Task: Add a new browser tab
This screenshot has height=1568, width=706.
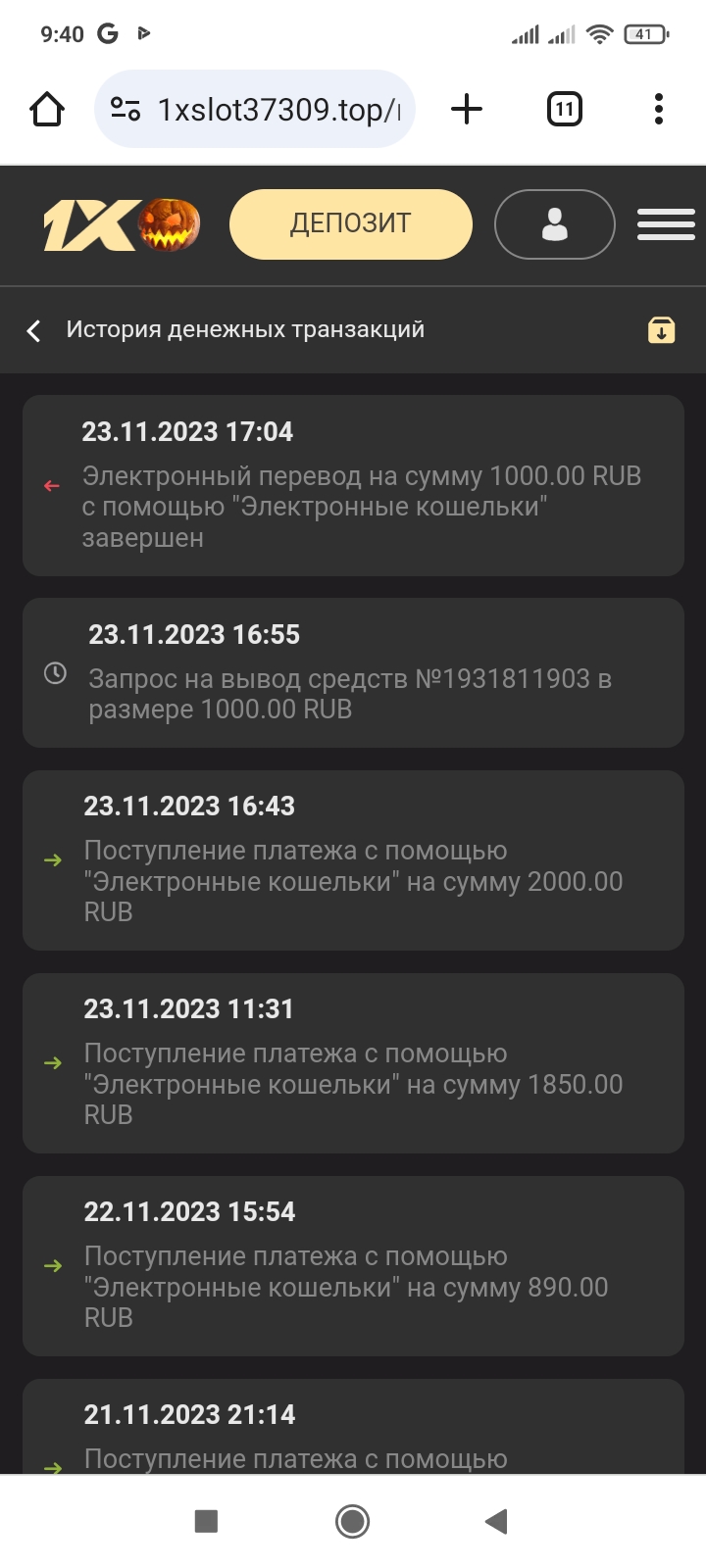Action: coord(467,109)
